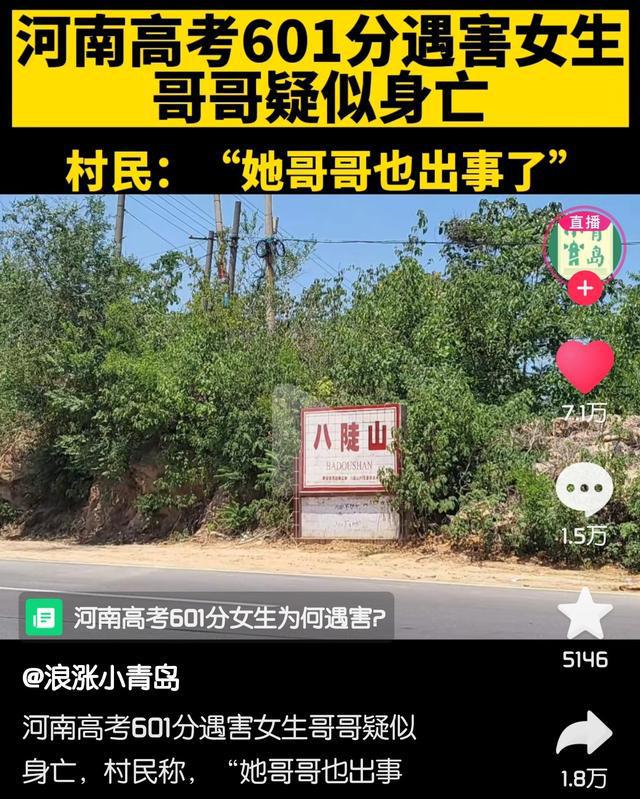Share this video

[x=584, y=735]
